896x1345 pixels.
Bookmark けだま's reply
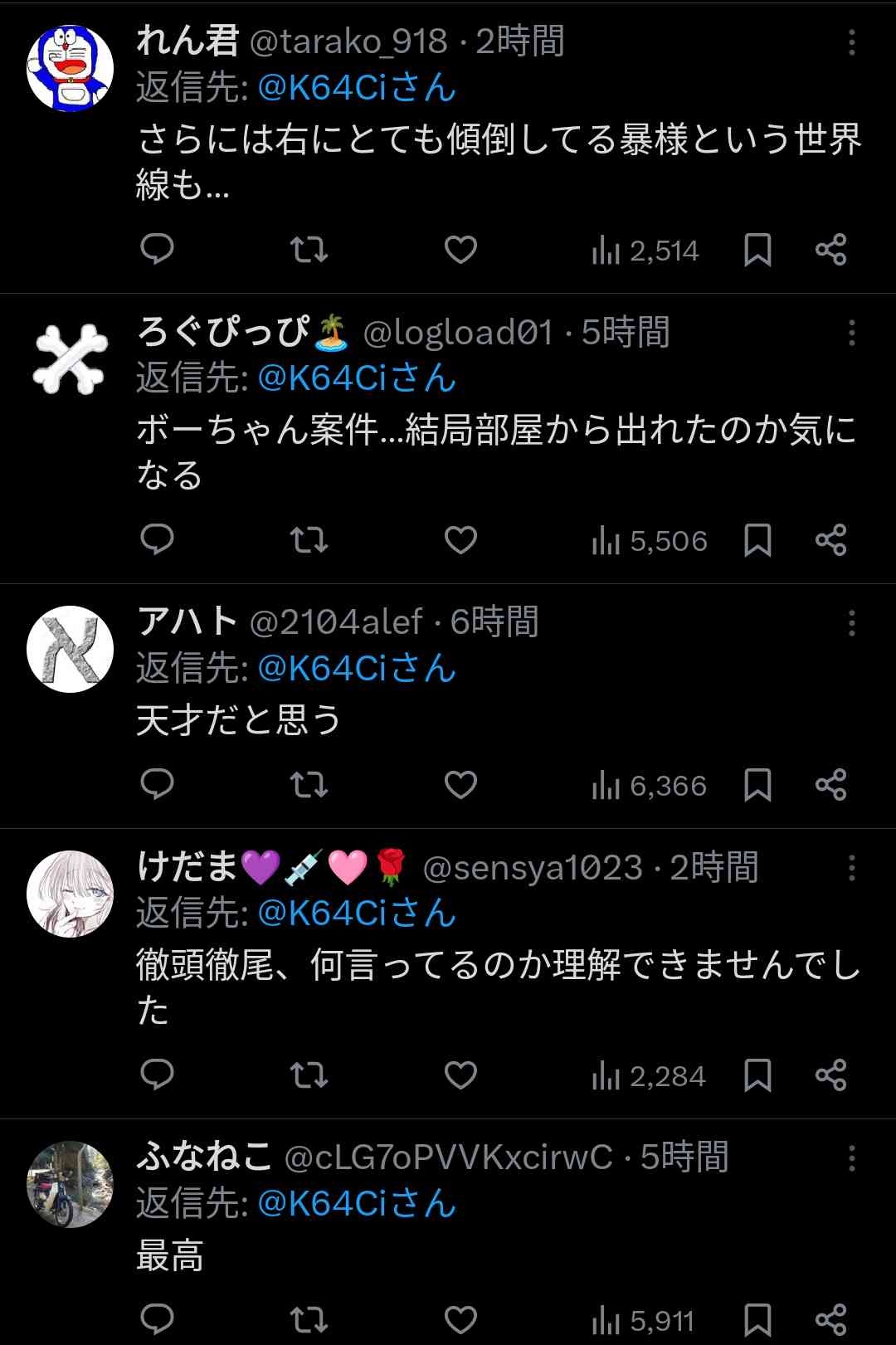coord(757,1075)
